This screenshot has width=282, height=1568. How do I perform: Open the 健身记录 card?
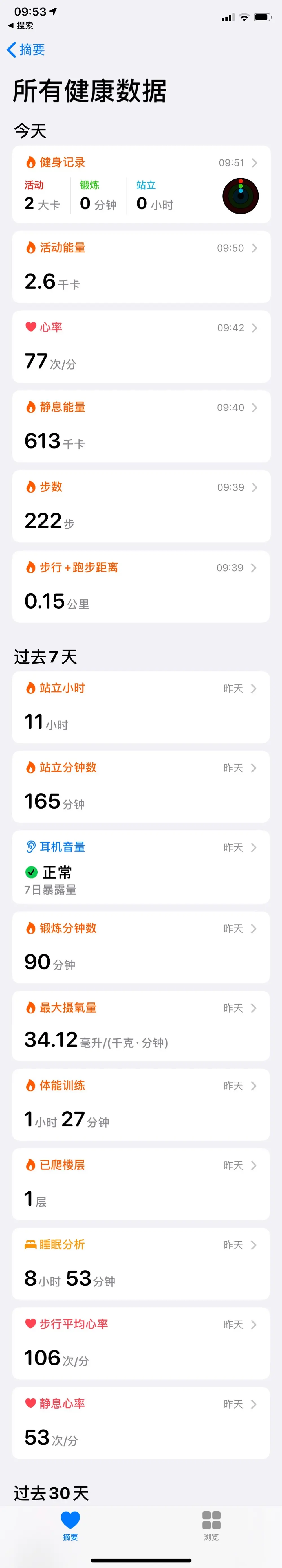pyautogui.click(x=141, y=185)
